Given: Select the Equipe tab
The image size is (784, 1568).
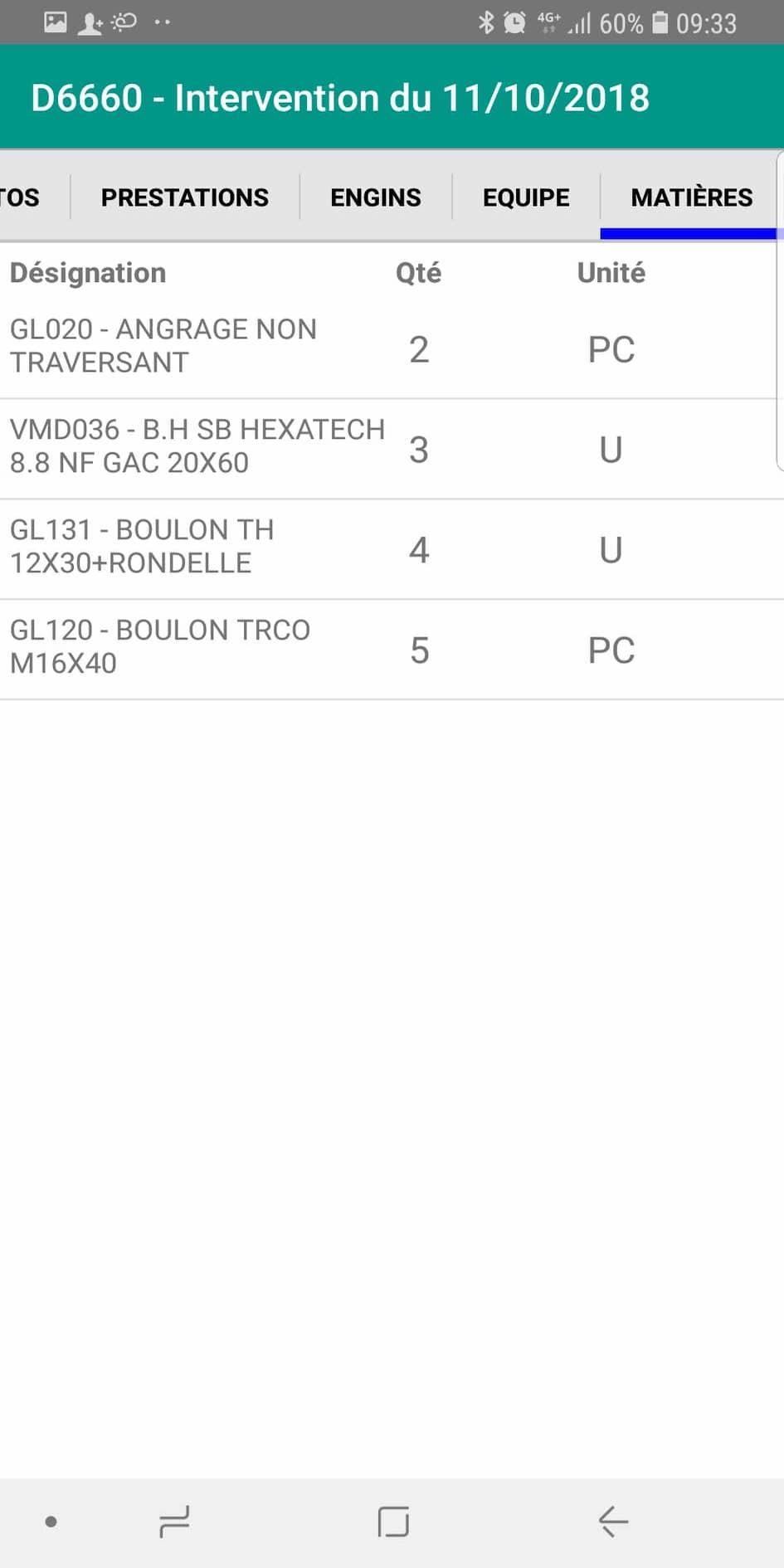Looking at the screenshot, I should pos(526,197).
